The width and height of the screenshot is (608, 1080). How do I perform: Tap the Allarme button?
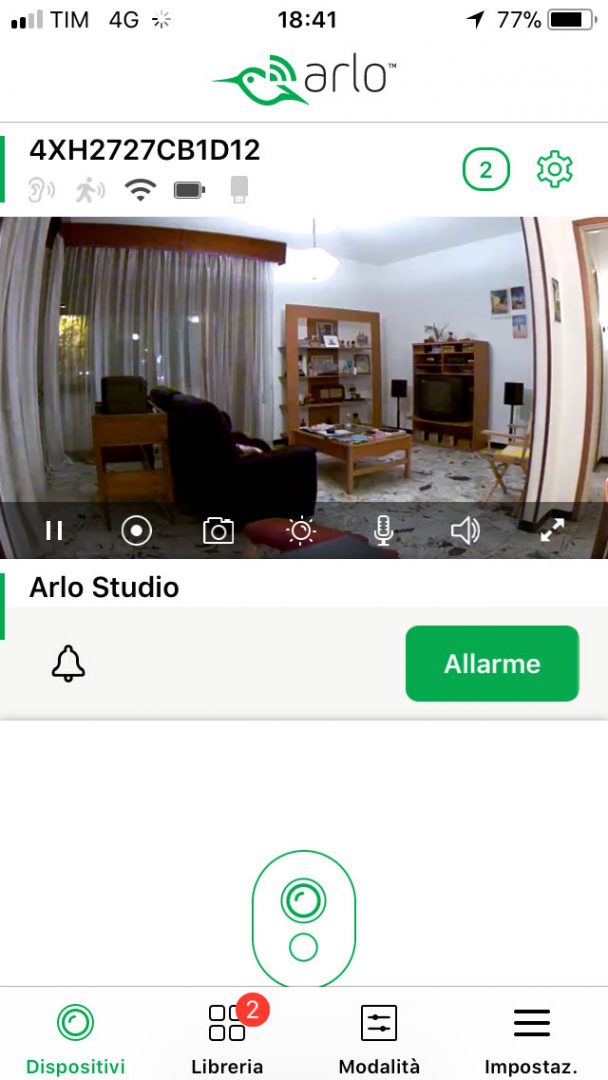pyautogui.click(x=492, y=664)
